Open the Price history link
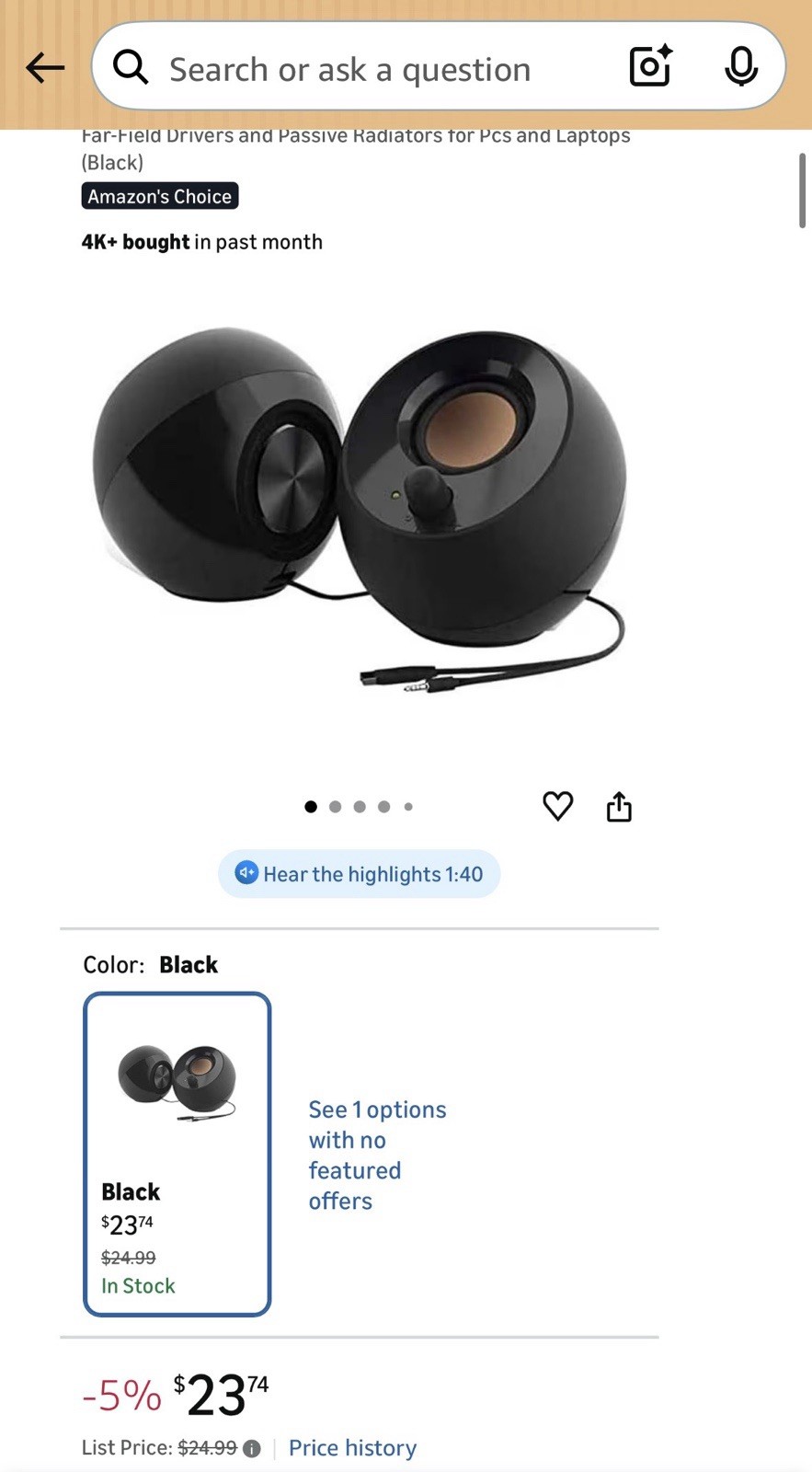 (352, 1448)
